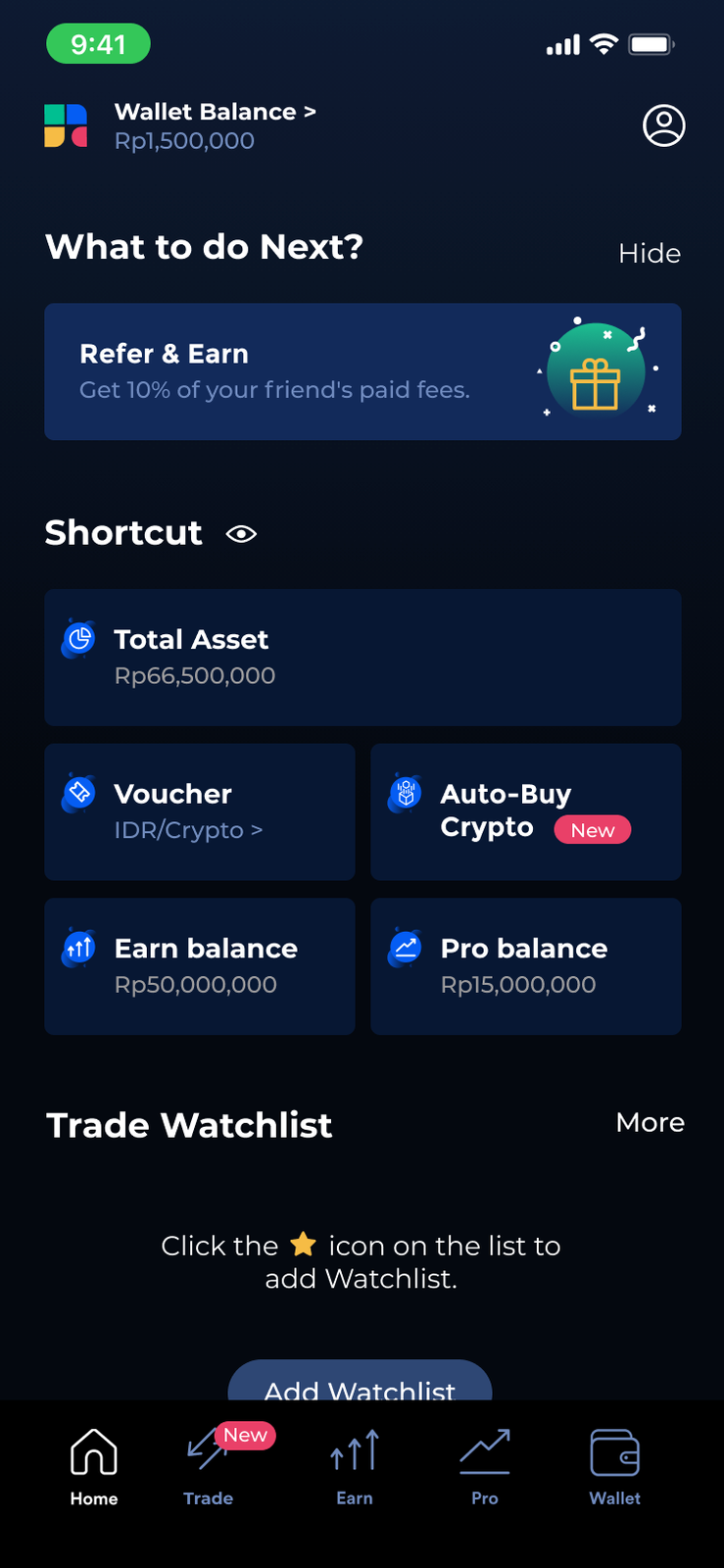Screen dimensions: 724x1568
Task: Switch to the Earn tab
Action: click(355, 1466)
